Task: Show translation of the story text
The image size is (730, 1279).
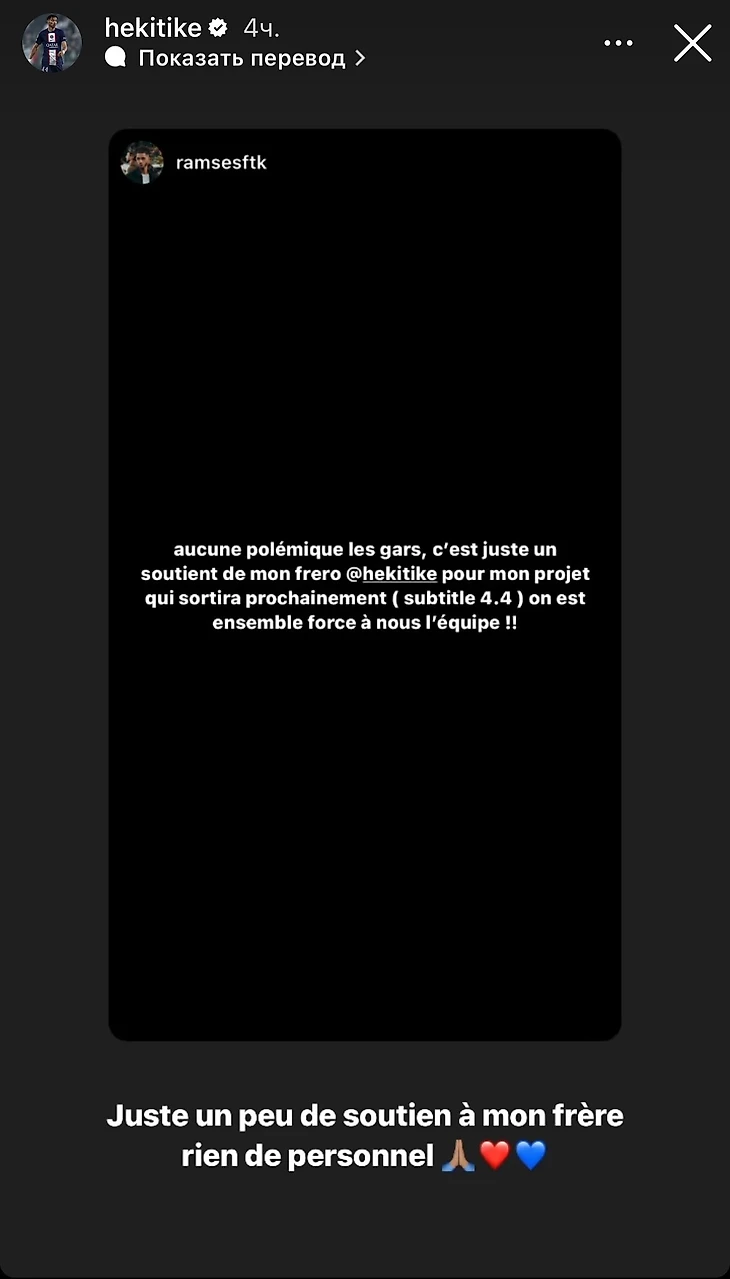Action: (x=240, y=59)
